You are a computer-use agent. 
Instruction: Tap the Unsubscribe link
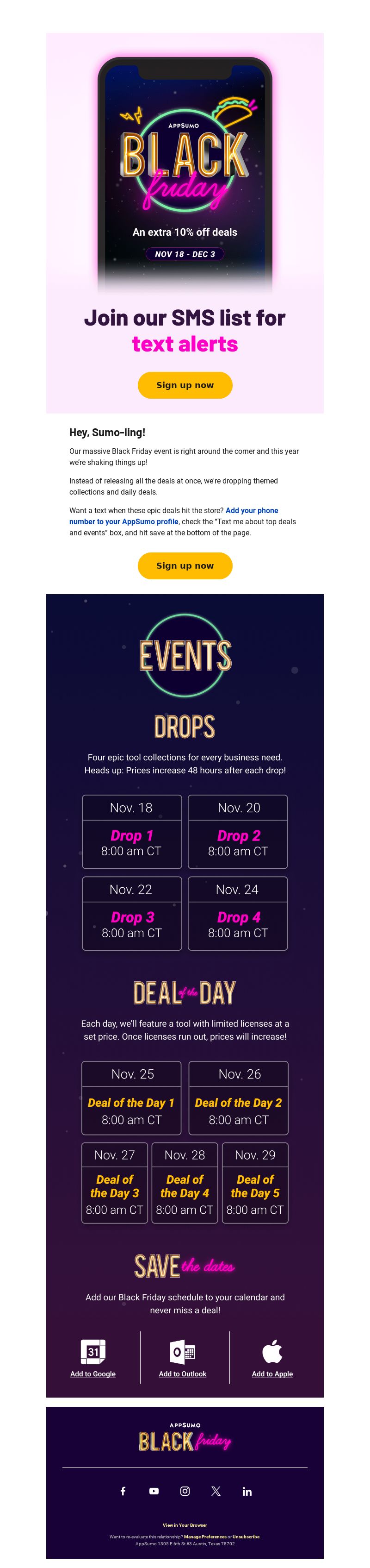click(246, 1537)
